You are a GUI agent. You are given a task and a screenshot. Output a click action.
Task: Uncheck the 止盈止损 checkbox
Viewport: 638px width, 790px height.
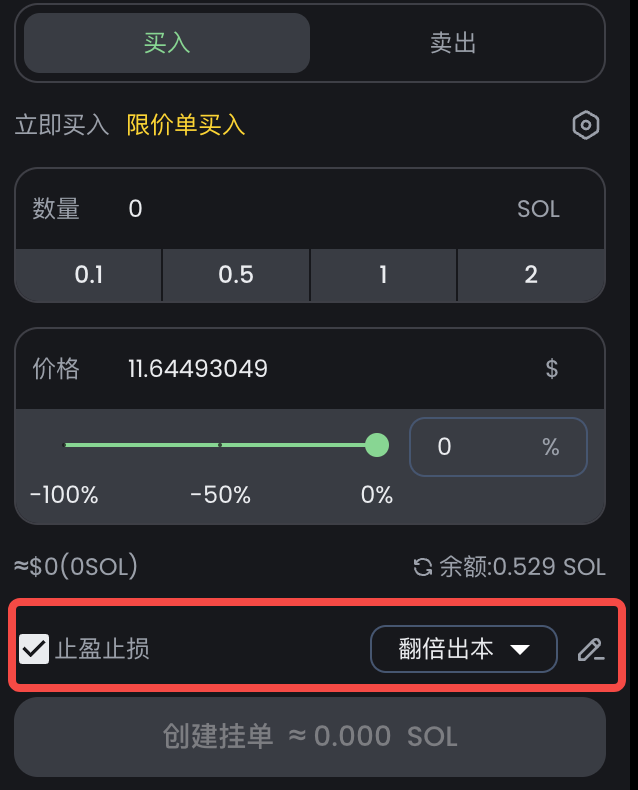click(x=34, y=649)
